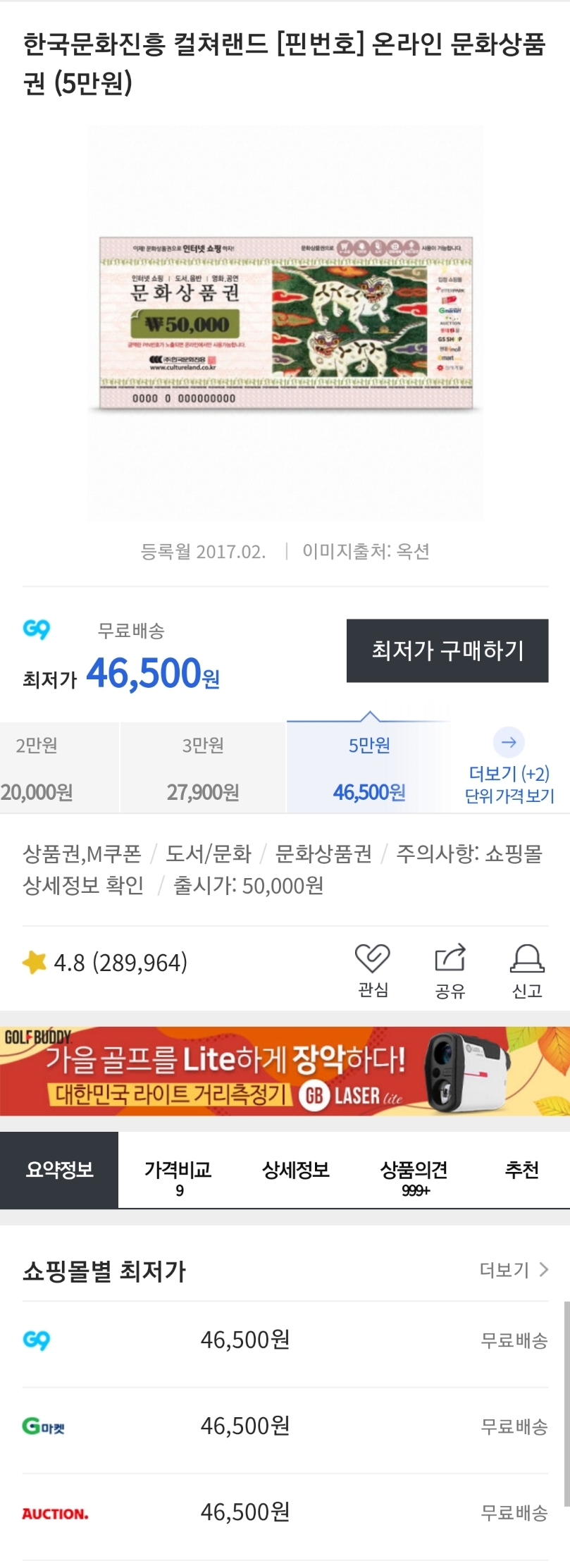Switch to the 요약정보 tab
This screenshot has height=1568, width=570.
59,1171
